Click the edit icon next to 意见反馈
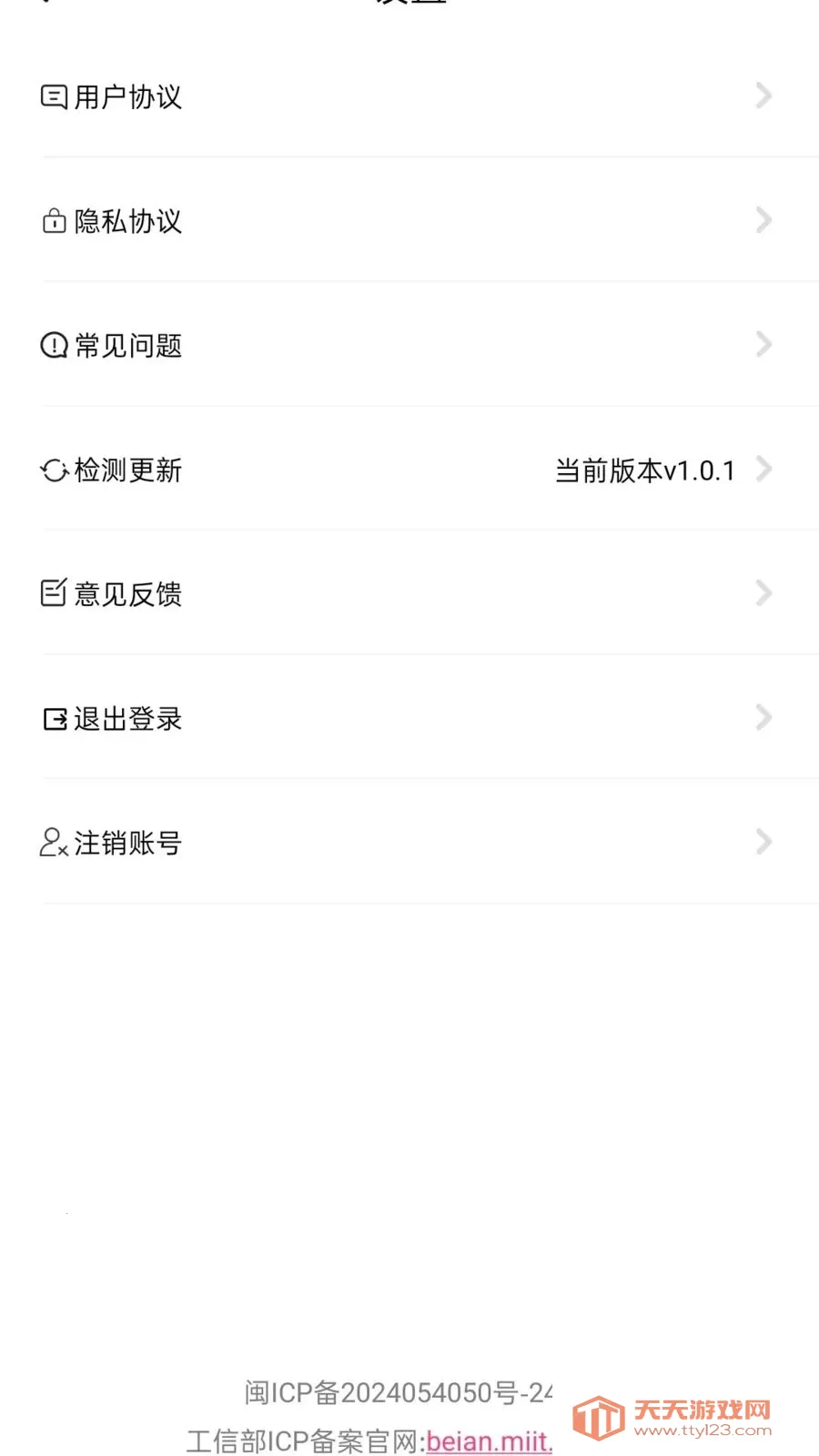Image resolution: width=819 pixels, height=1456 pixels. click(x=53, y=592)
